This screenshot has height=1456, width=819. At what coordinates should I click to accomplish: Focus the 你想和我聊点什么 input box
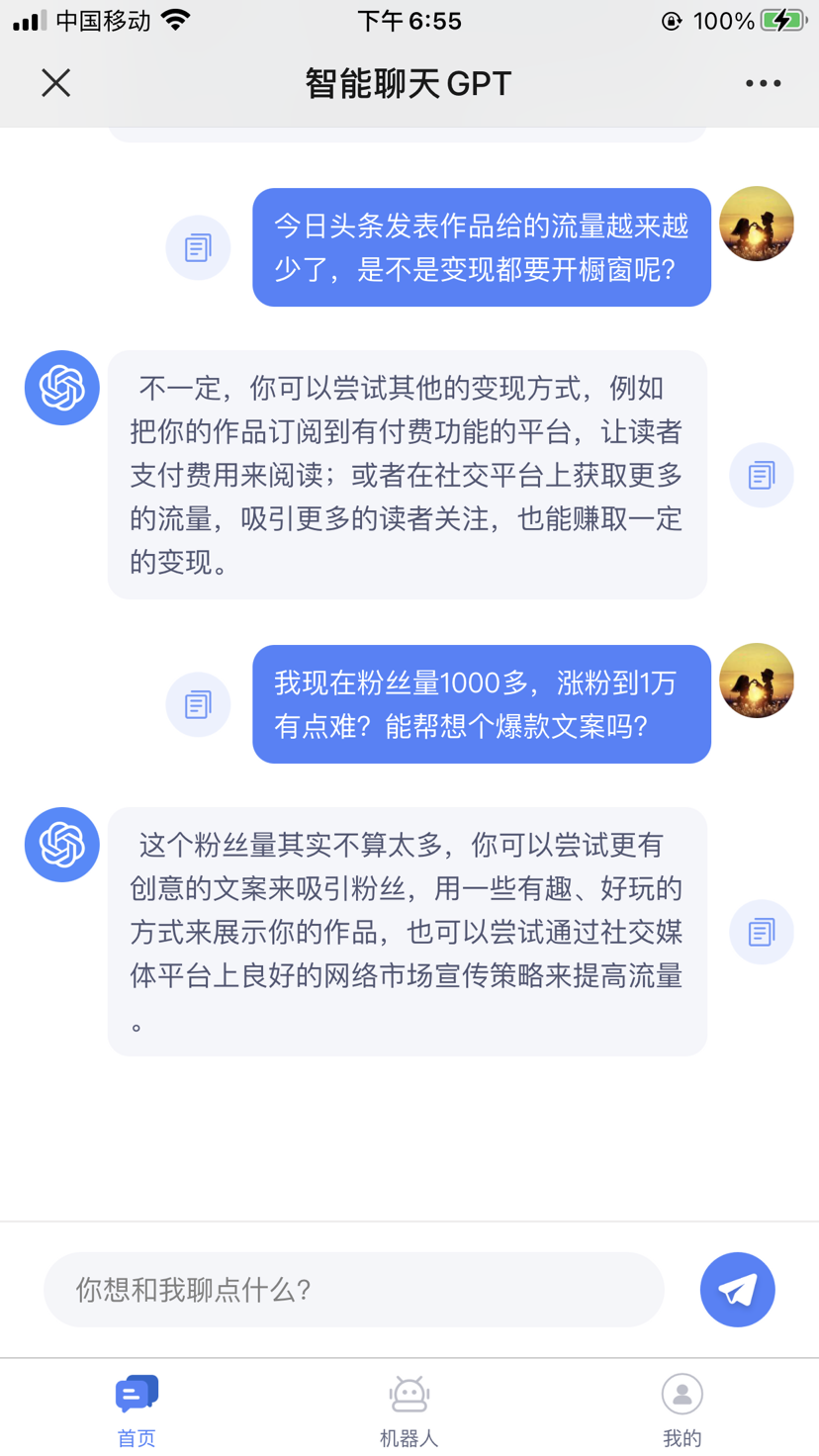pyautogui.click(x=353, y=1289)
